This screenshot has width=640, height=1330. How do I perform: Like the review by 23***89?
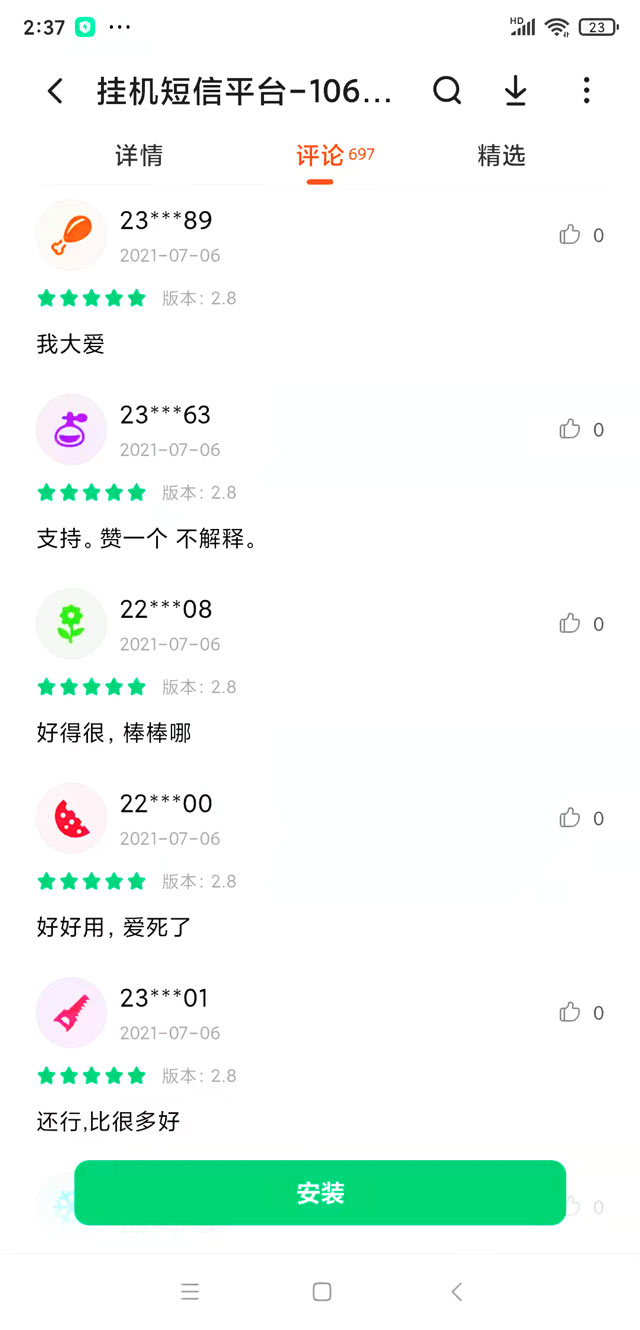tap(570, 235)
